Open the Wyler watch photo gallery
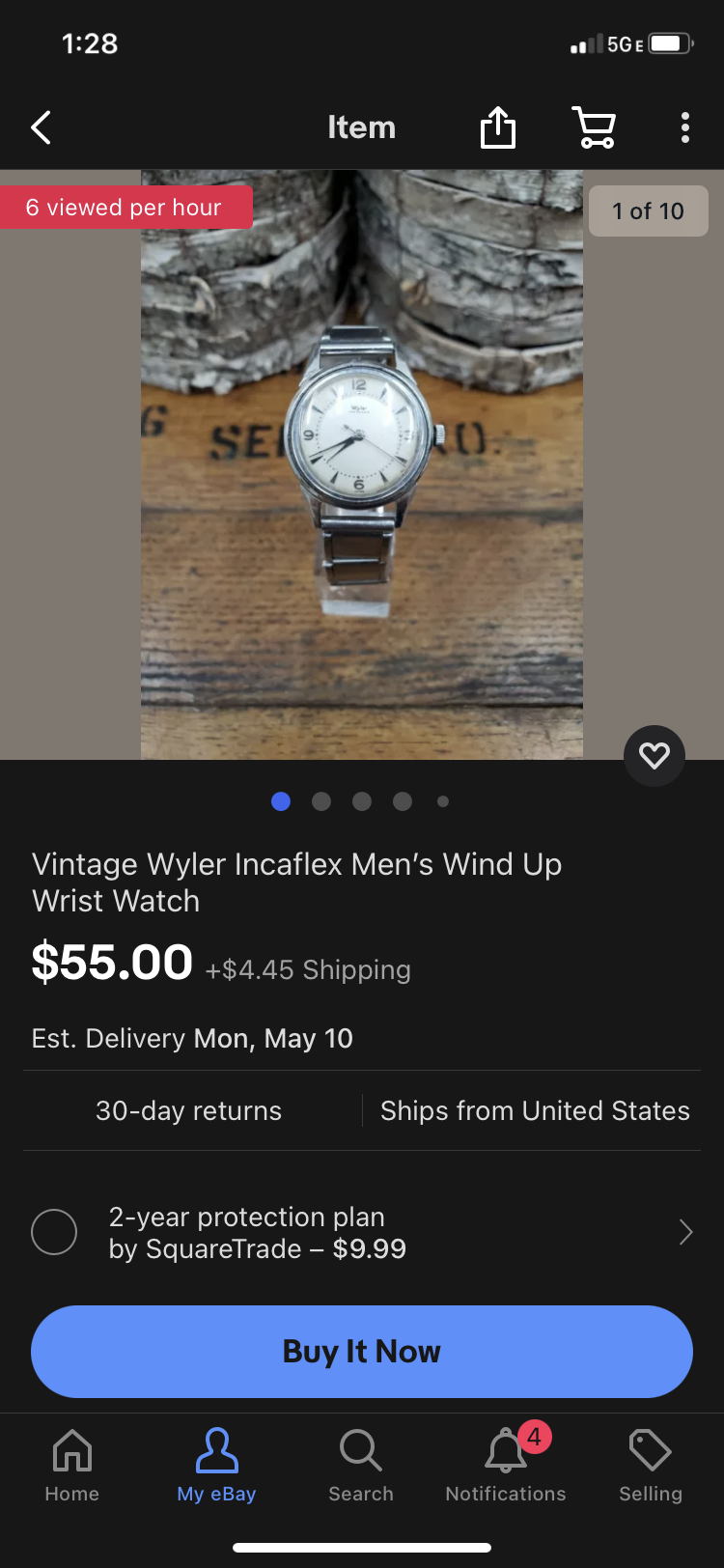 tap(362, 463)
